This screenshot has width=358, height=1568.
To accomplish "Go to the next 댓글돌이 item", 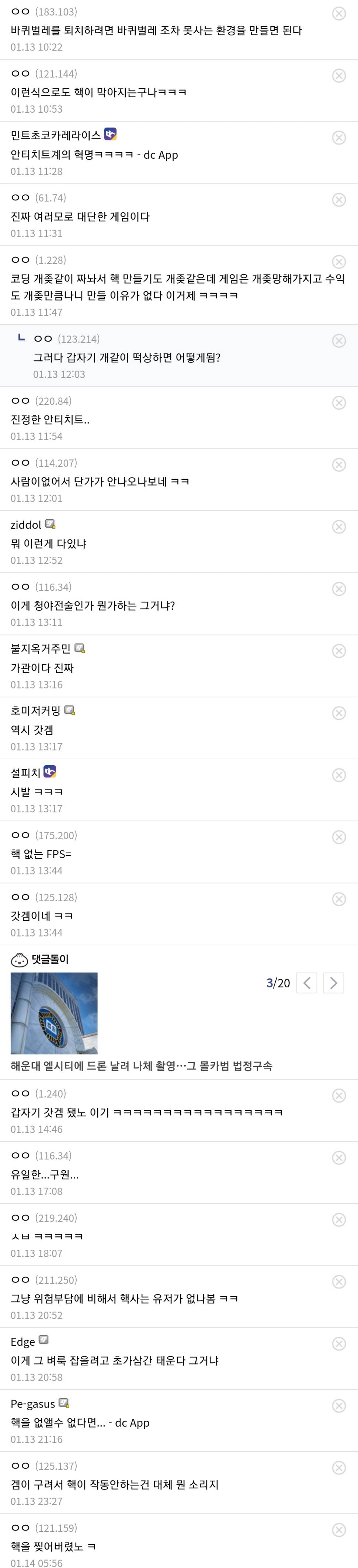I will 333,983.
